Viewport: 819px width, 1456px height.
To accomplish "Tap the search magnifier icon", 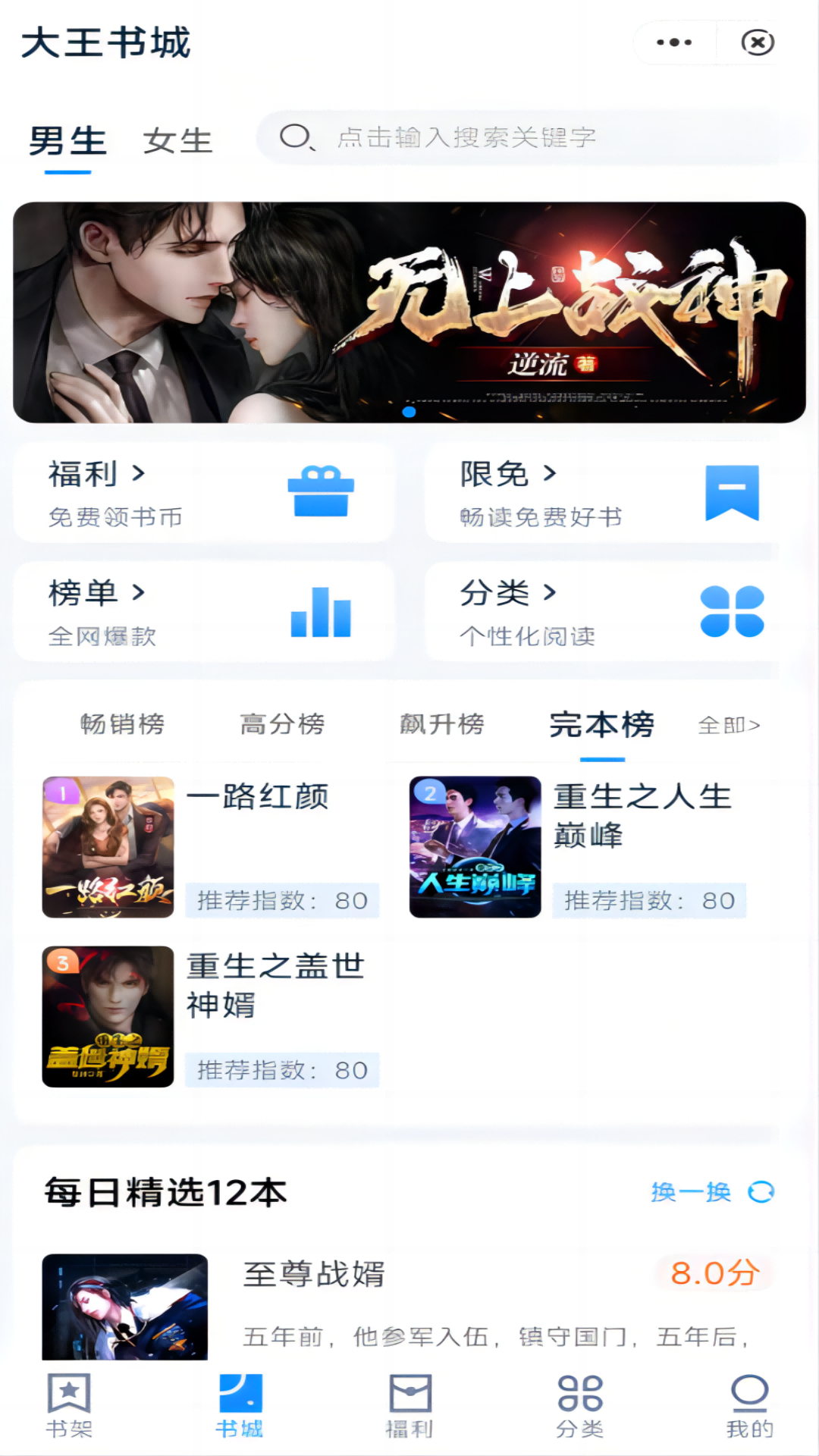I will click(298, 137).
